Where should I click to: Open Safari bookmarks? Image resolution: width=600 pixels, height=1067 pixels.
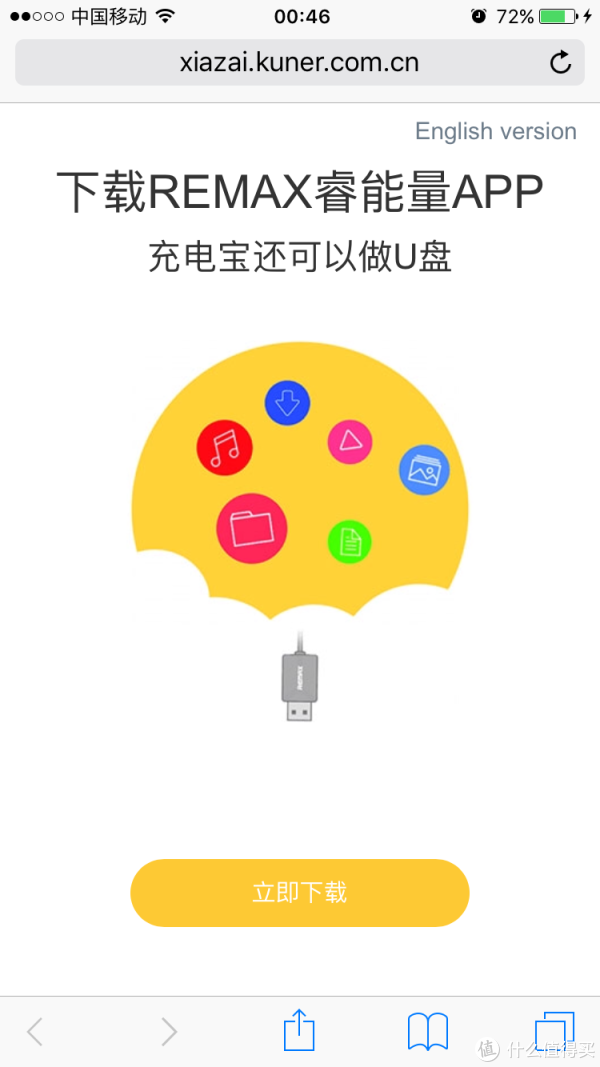[427, 1031]
